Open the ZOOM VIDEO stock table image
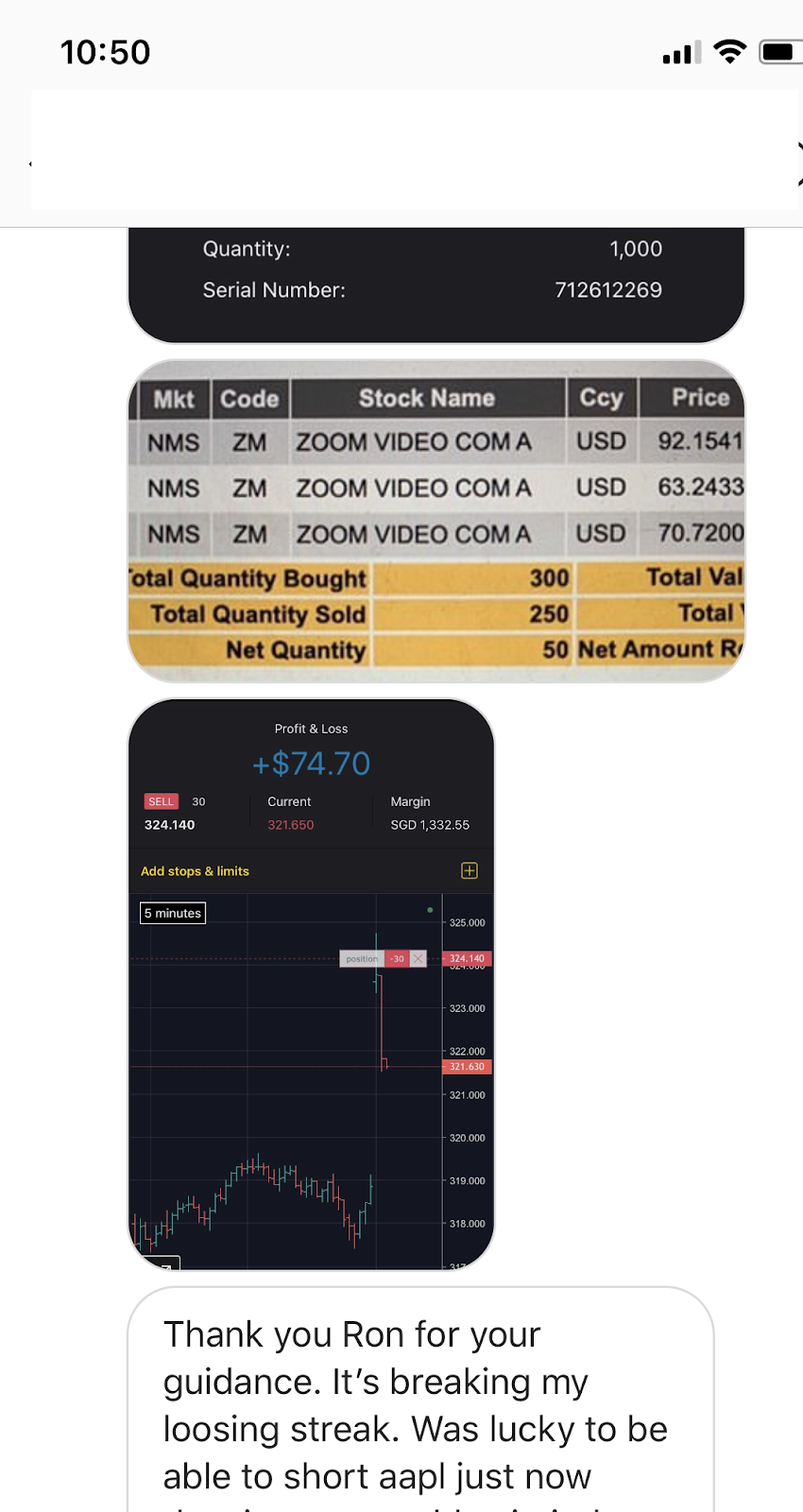The image size is (803, 1512). pyautogui.click(x=436, y=521)
